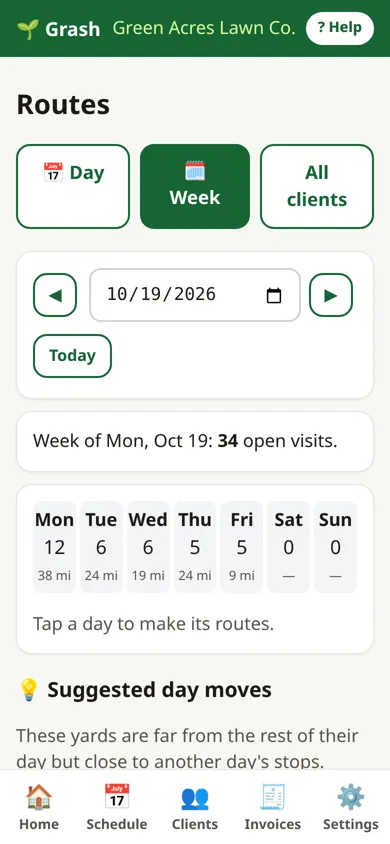Open the Clients tab
The width and height of the screenshot is (390, 844).
(195, 807)
